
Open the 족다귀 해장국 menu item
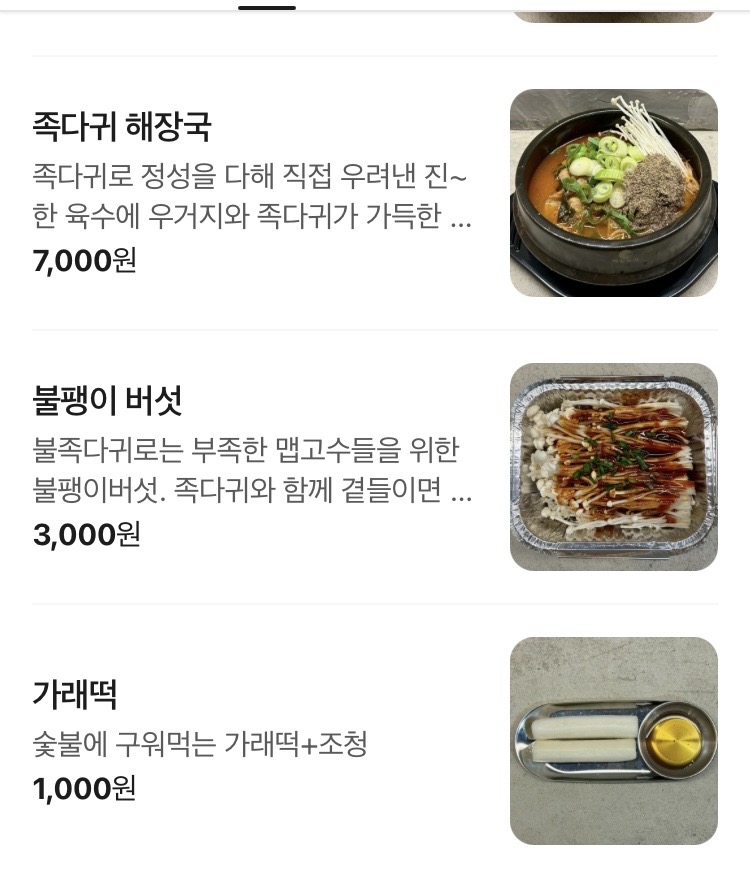coord(122,128)
